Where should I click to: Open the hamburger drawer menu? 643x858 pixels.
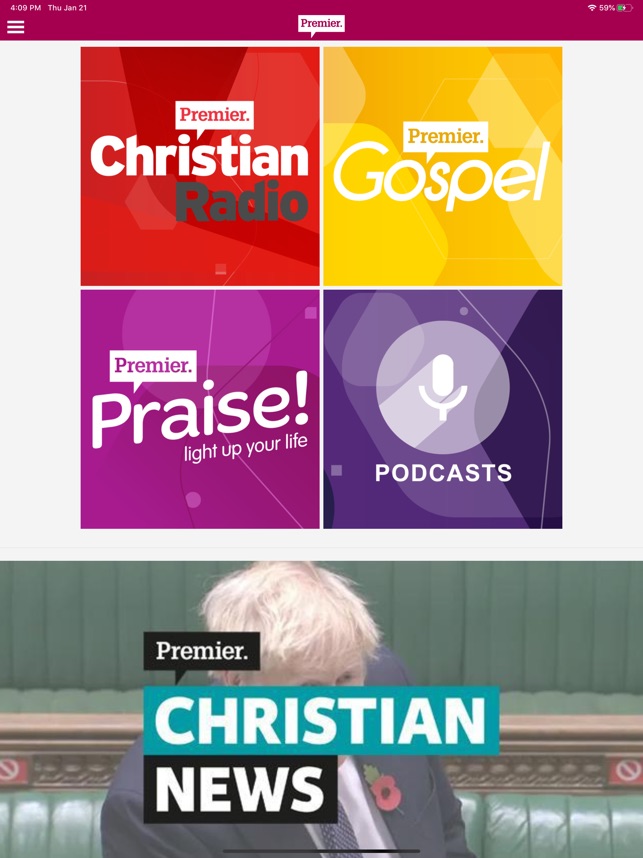[16, 27]
